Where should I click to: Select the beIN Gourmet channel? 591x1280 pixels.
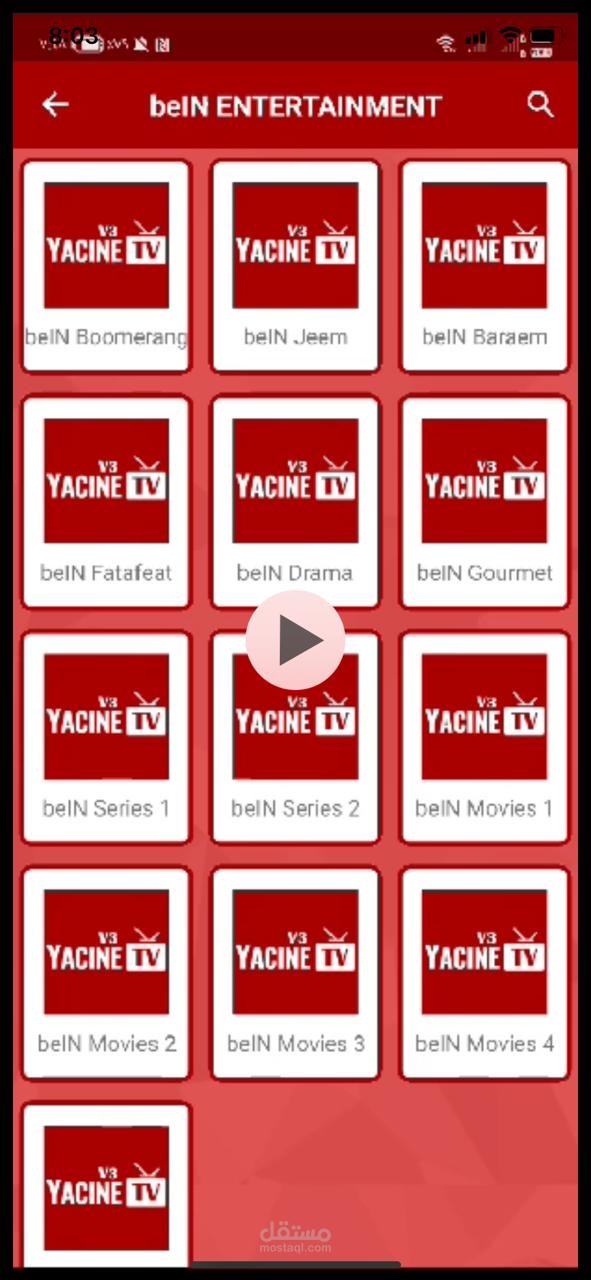[x=484, y=502]
